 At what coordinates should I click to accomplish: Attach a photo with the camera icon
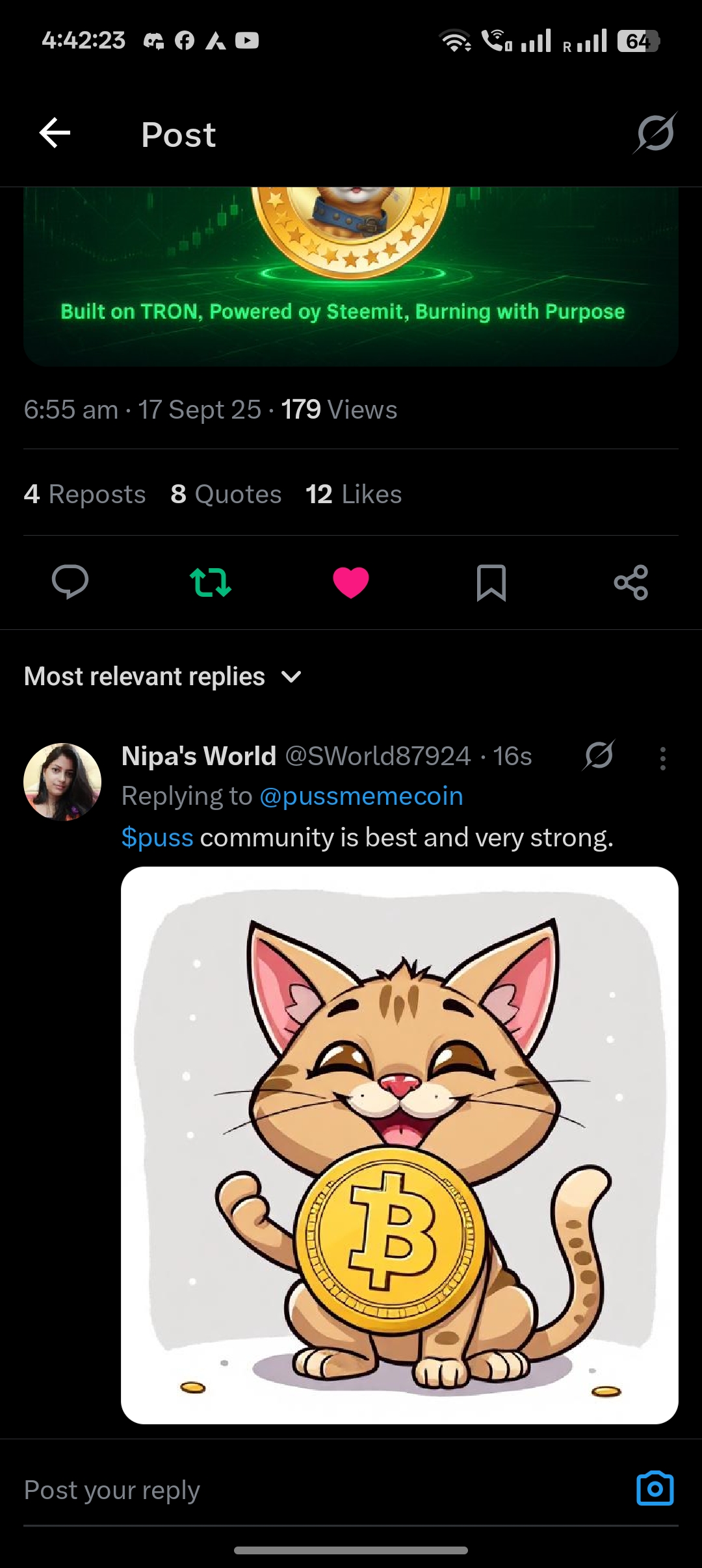click(655, 1489)
